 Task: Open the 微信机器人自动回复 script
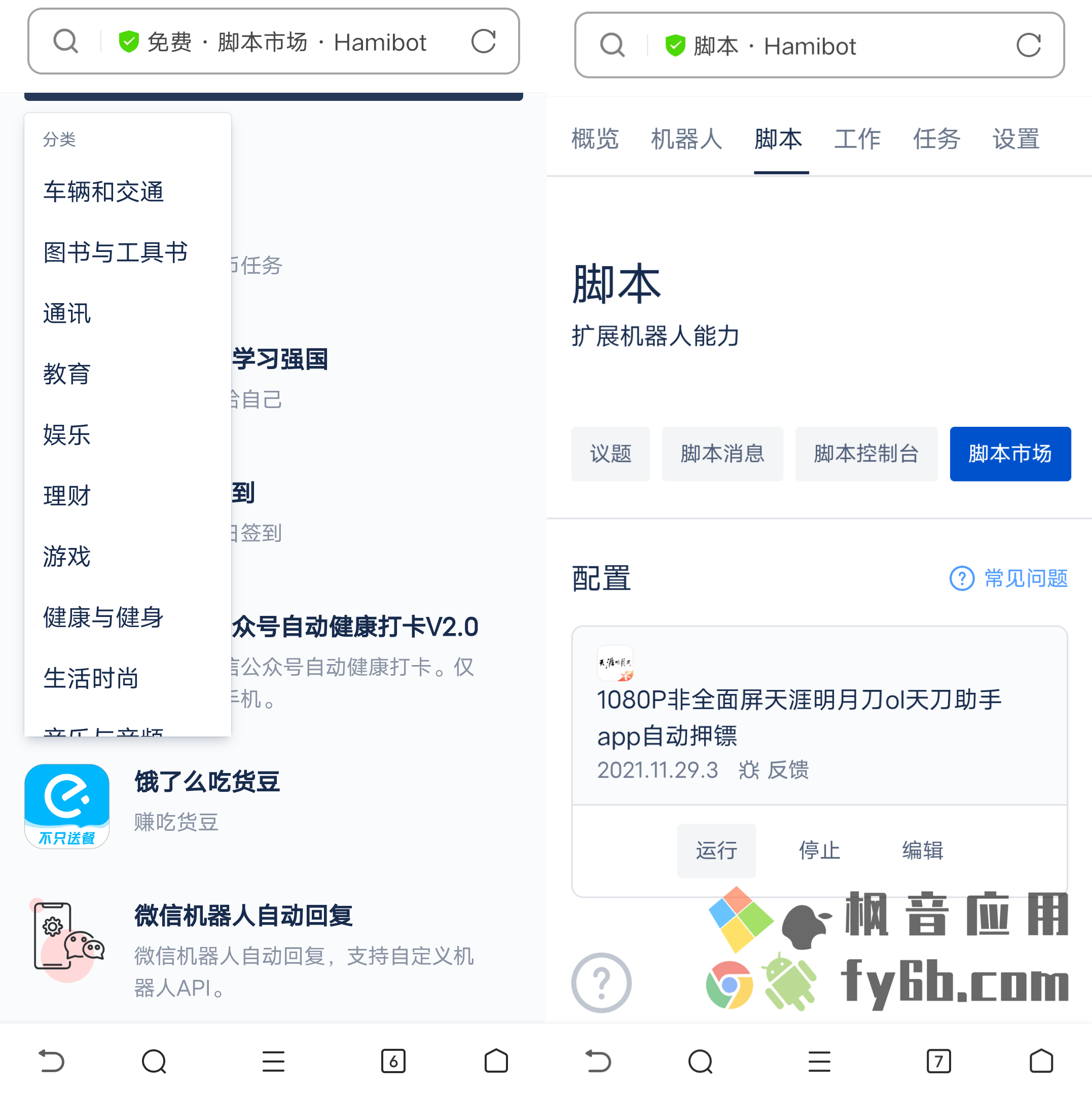(x=243, y=916)
